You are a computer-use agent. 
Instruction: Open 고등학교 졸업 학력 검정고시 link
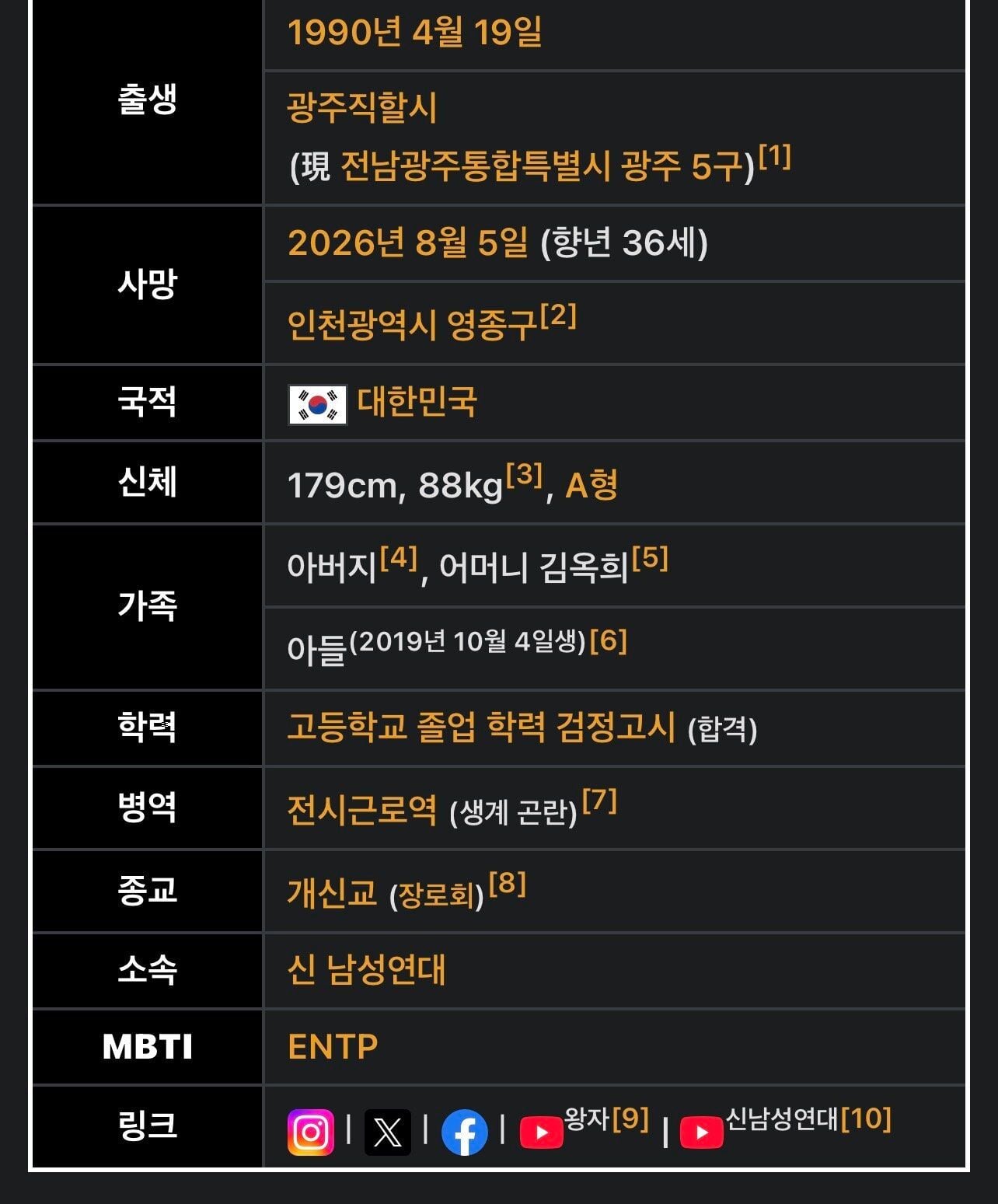(x=481, y=727)
